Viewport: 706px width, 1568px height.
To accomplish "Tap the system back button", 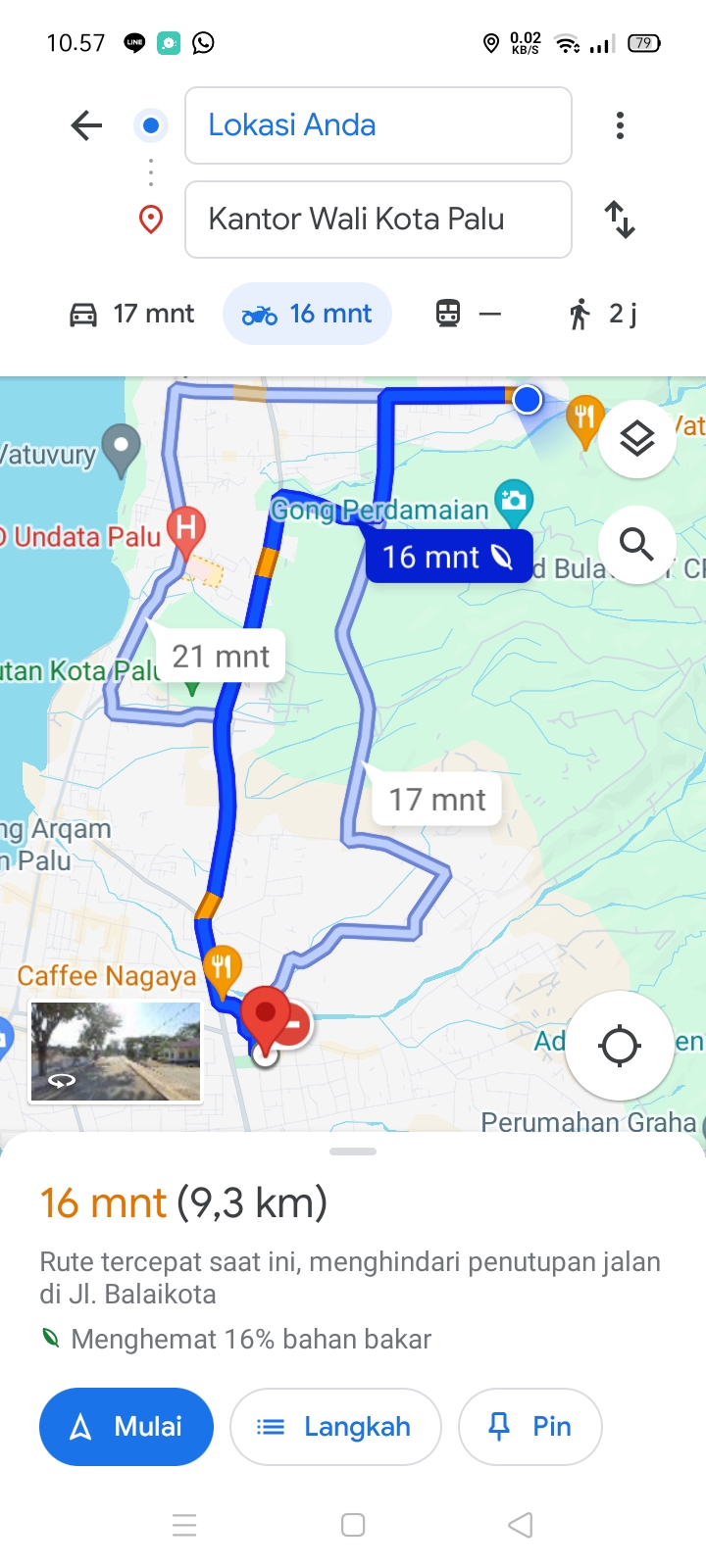I will 521,1525.
